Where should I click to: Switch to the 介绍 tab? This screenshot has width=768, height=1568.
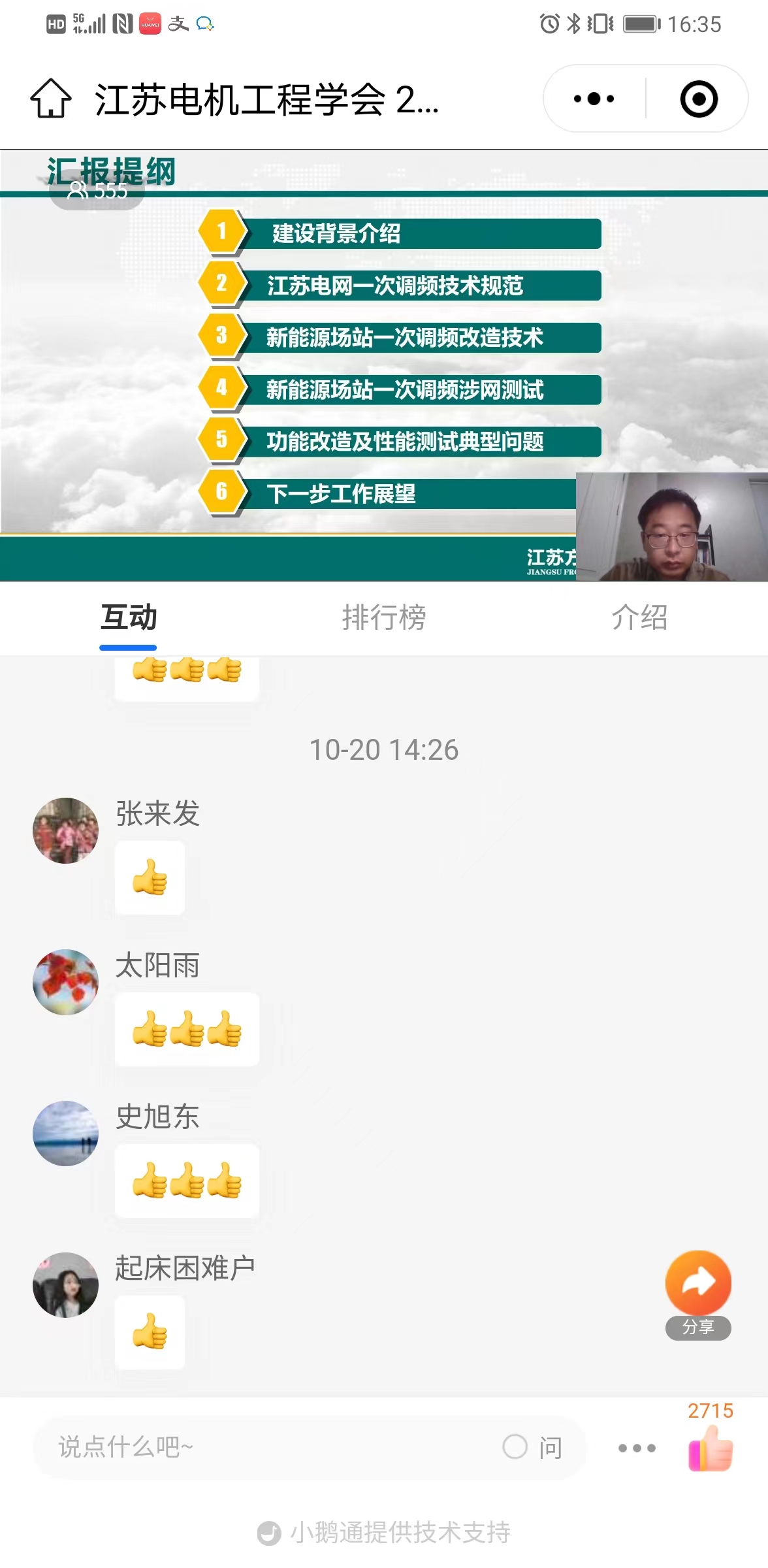[639, 617]
